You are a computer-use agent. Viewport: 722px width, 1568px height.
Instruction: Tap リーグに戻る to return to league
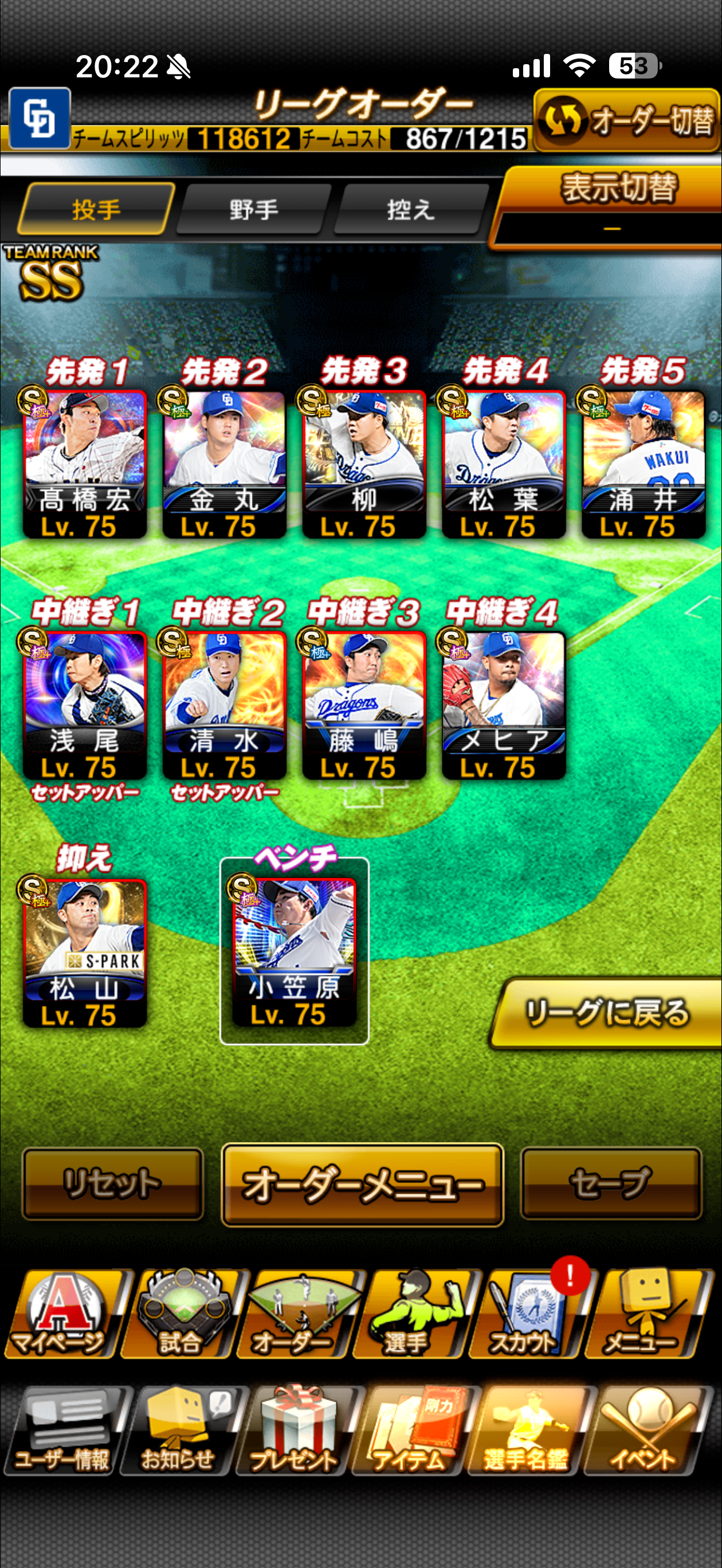[607, 1013]
